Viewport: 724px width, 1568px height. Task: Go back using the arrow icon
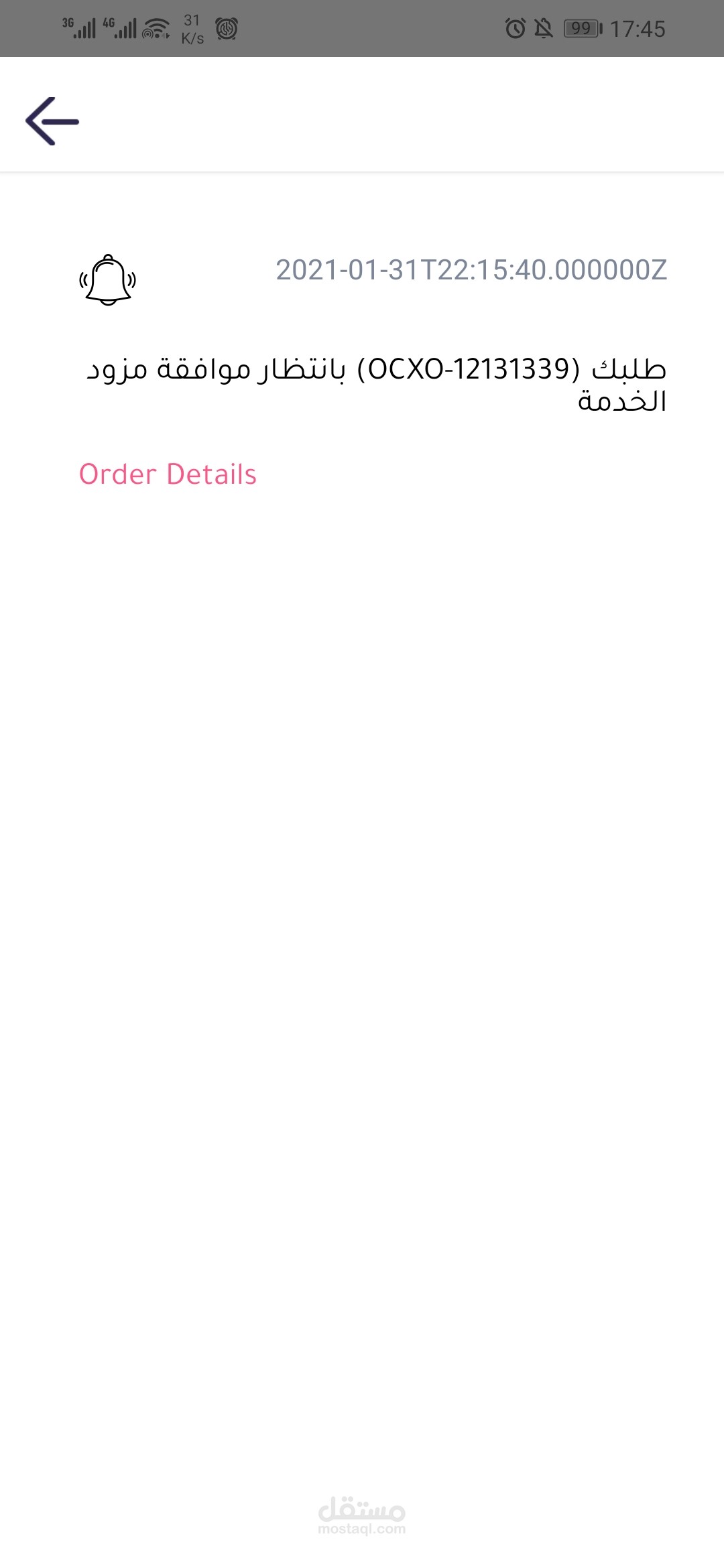(x=52, y=121)
